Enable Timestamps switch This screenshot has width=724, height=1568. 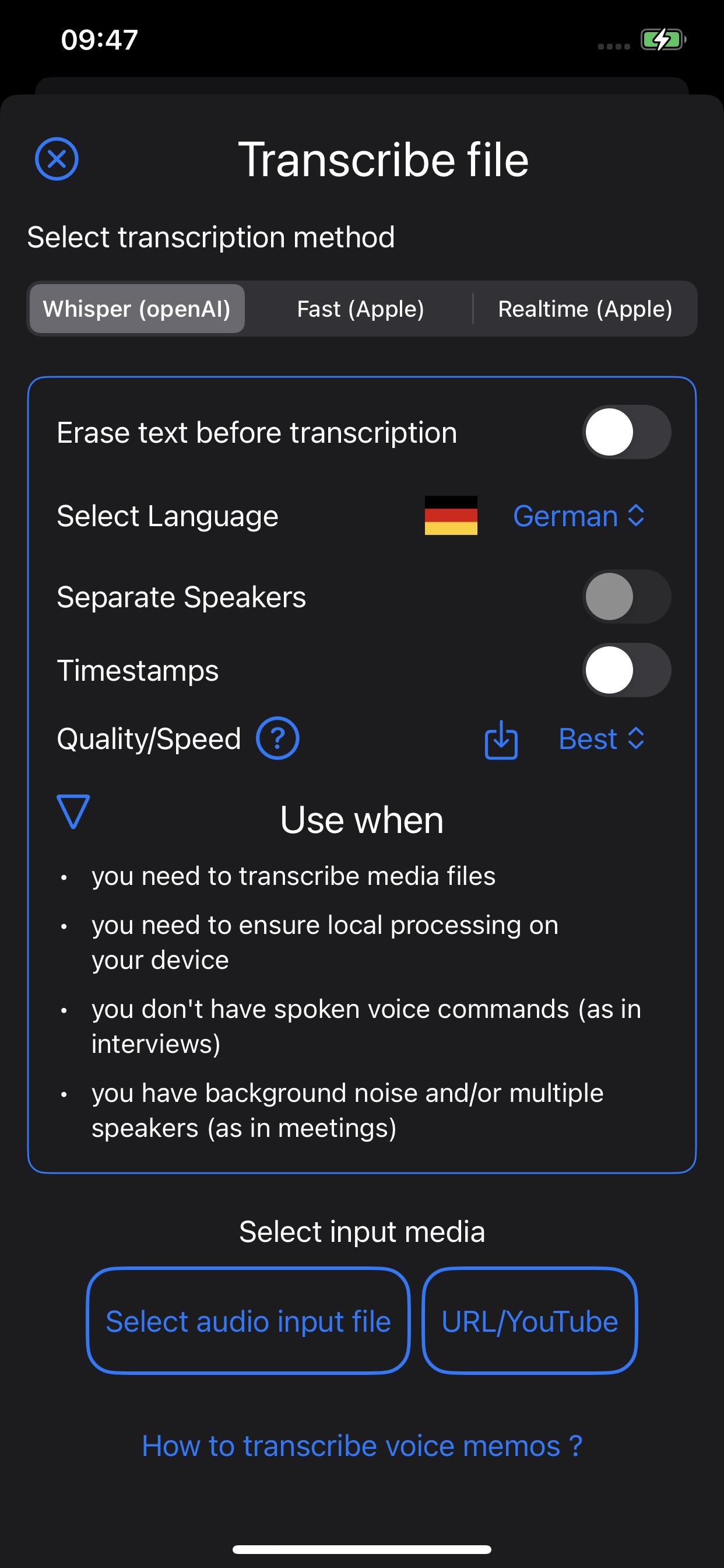tap(626, 670)
